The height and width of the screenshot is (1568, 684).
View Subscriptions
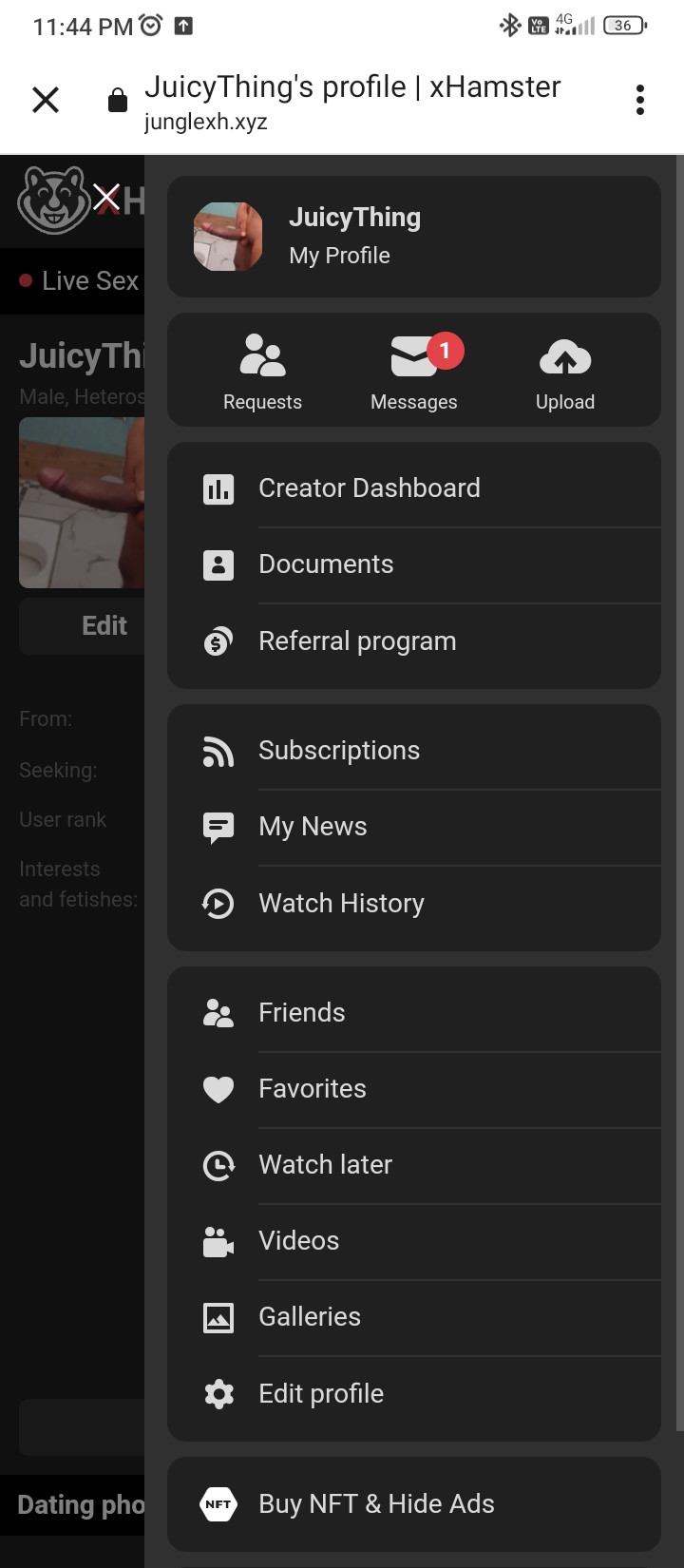coord(413,751)
